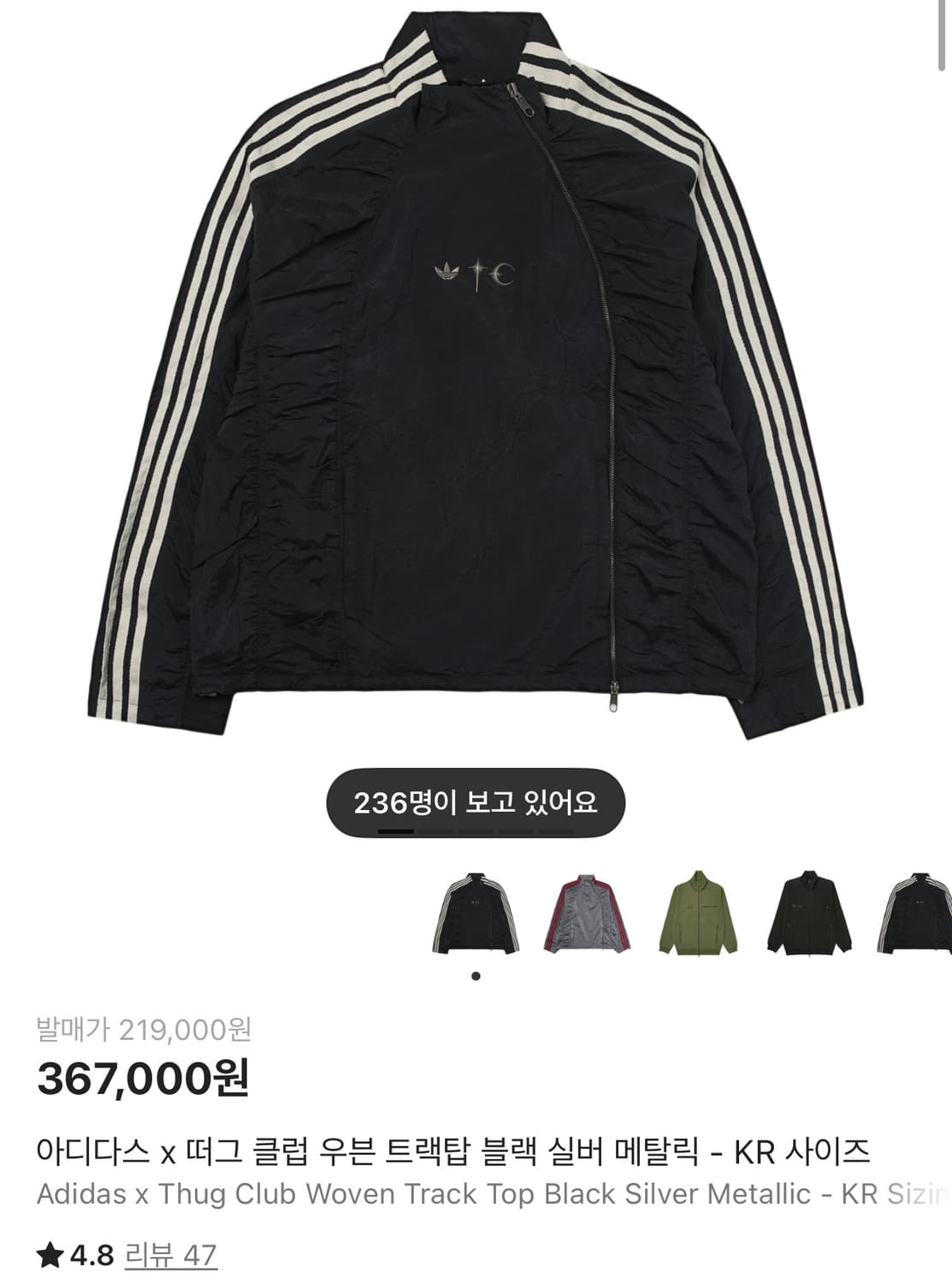
Task: Click the second image carousel indicator segment
Action: click(x=435, y=831)
